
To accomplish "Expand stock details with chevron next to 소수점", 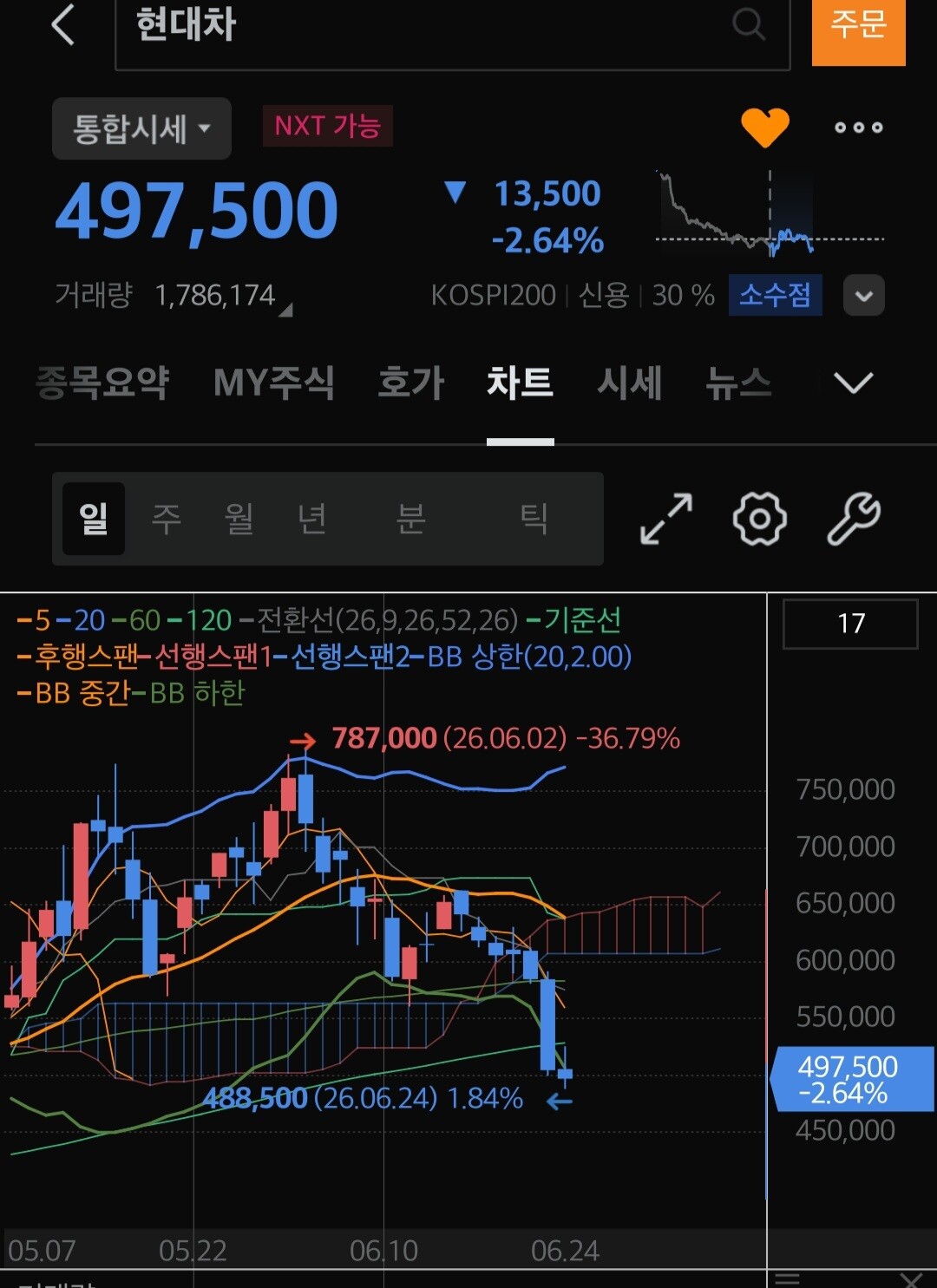I will pyautogui.click(x=864, y=296).
